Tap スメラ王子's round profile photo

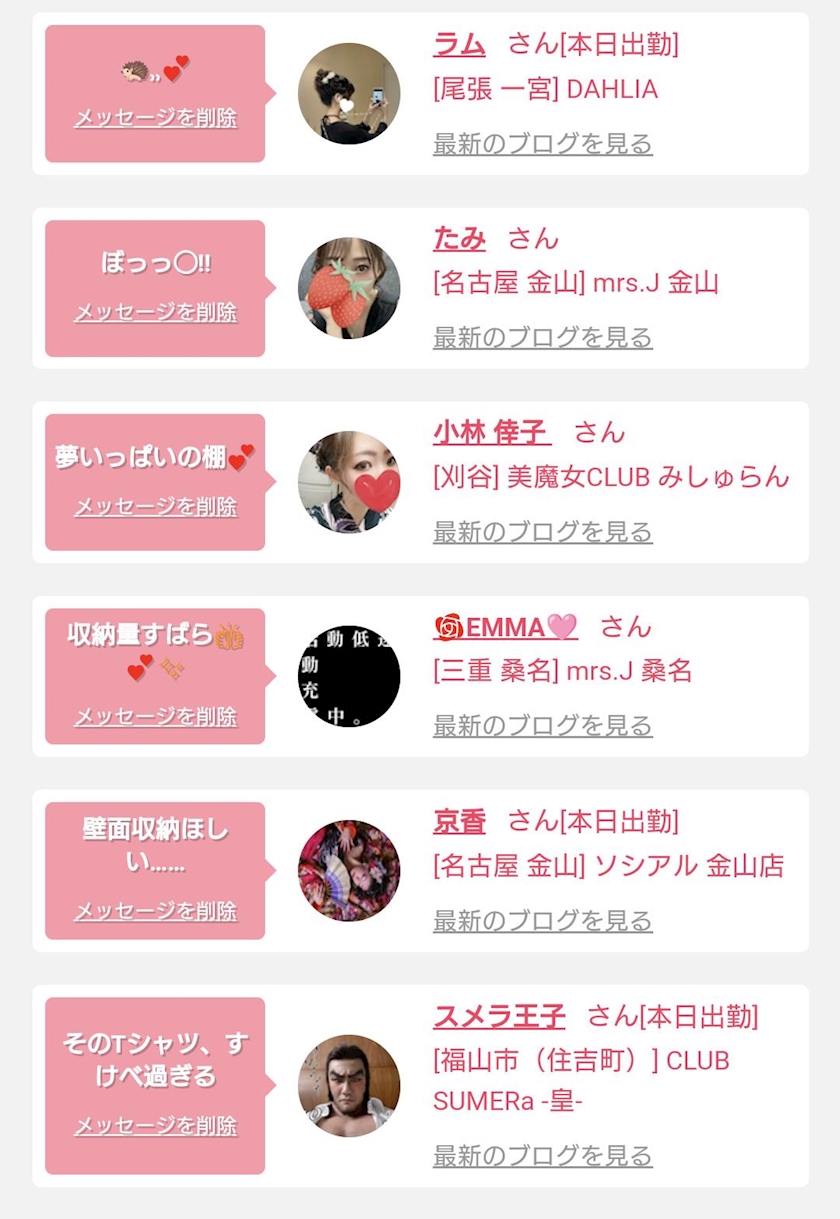point(349,1086)
